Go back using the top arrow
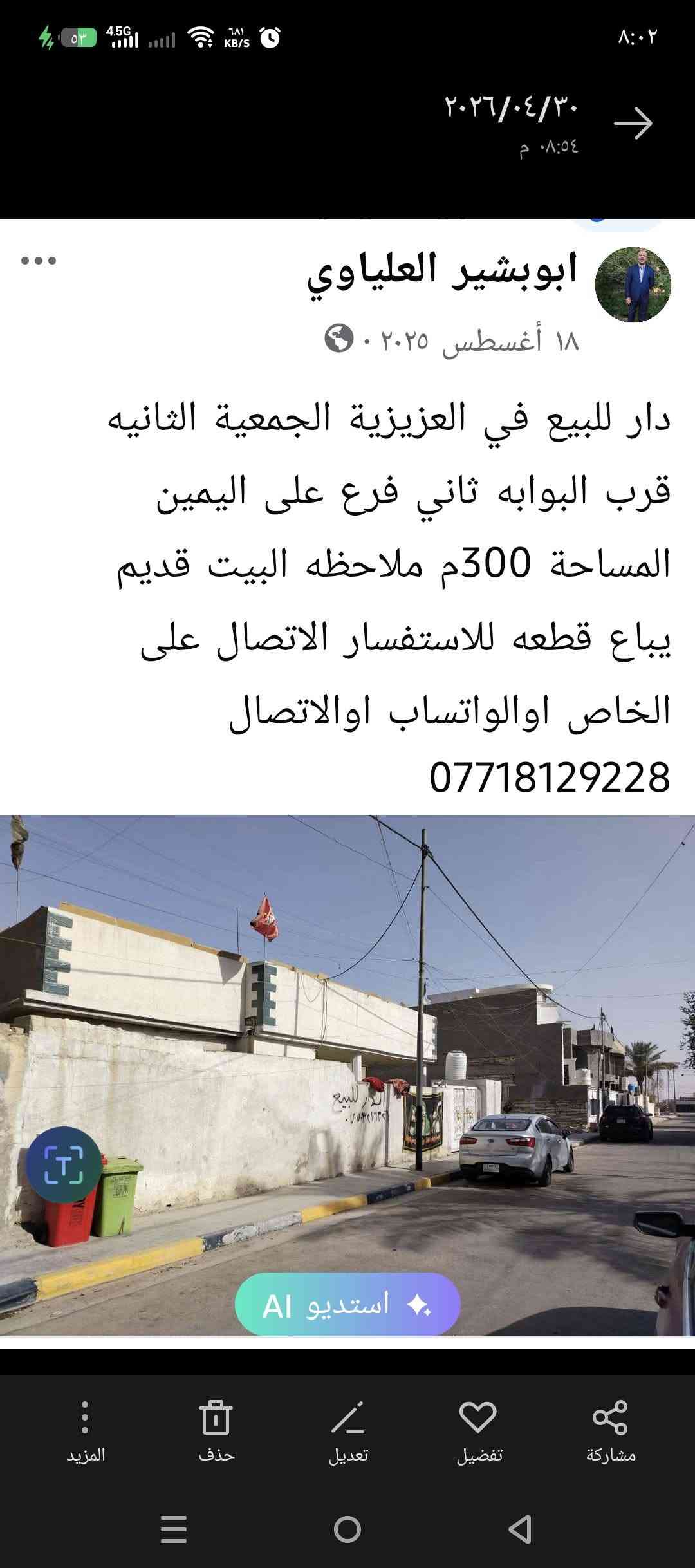Viewport: 695px width, 1568px height. 633,123
